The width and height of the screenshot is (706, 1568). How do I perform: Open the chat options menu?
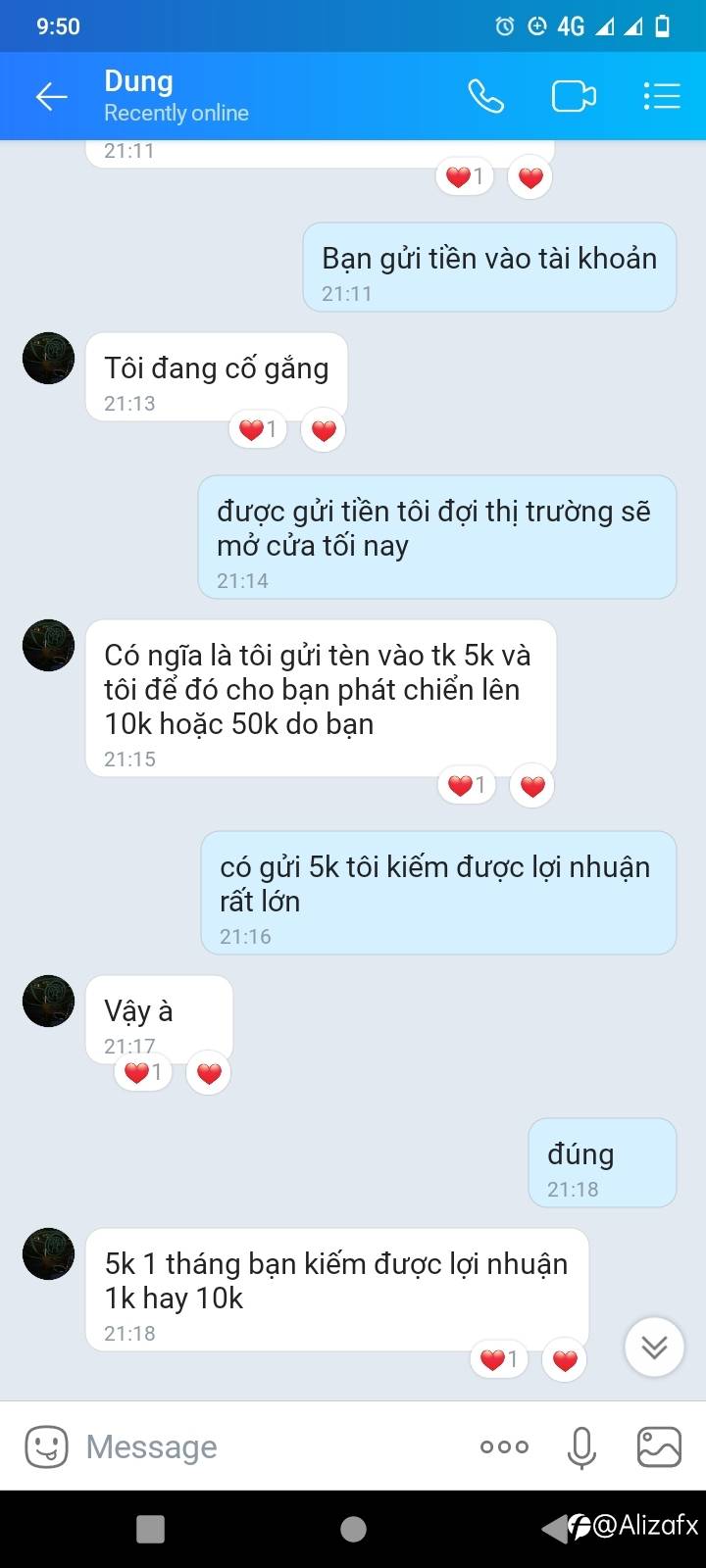click(x=662, y=96)
